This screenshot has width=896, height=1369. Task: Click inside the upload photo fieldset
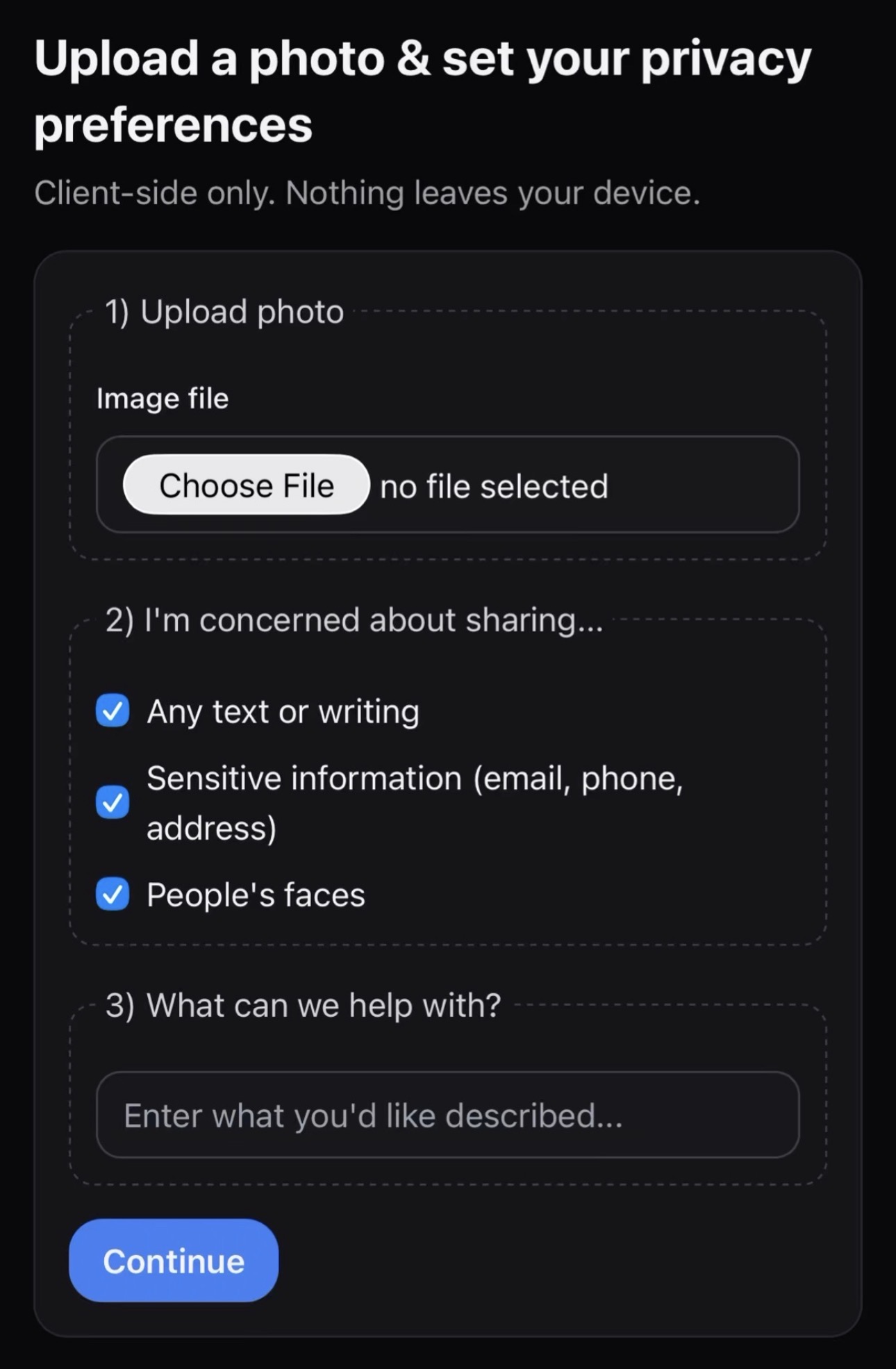pos(448,431)
